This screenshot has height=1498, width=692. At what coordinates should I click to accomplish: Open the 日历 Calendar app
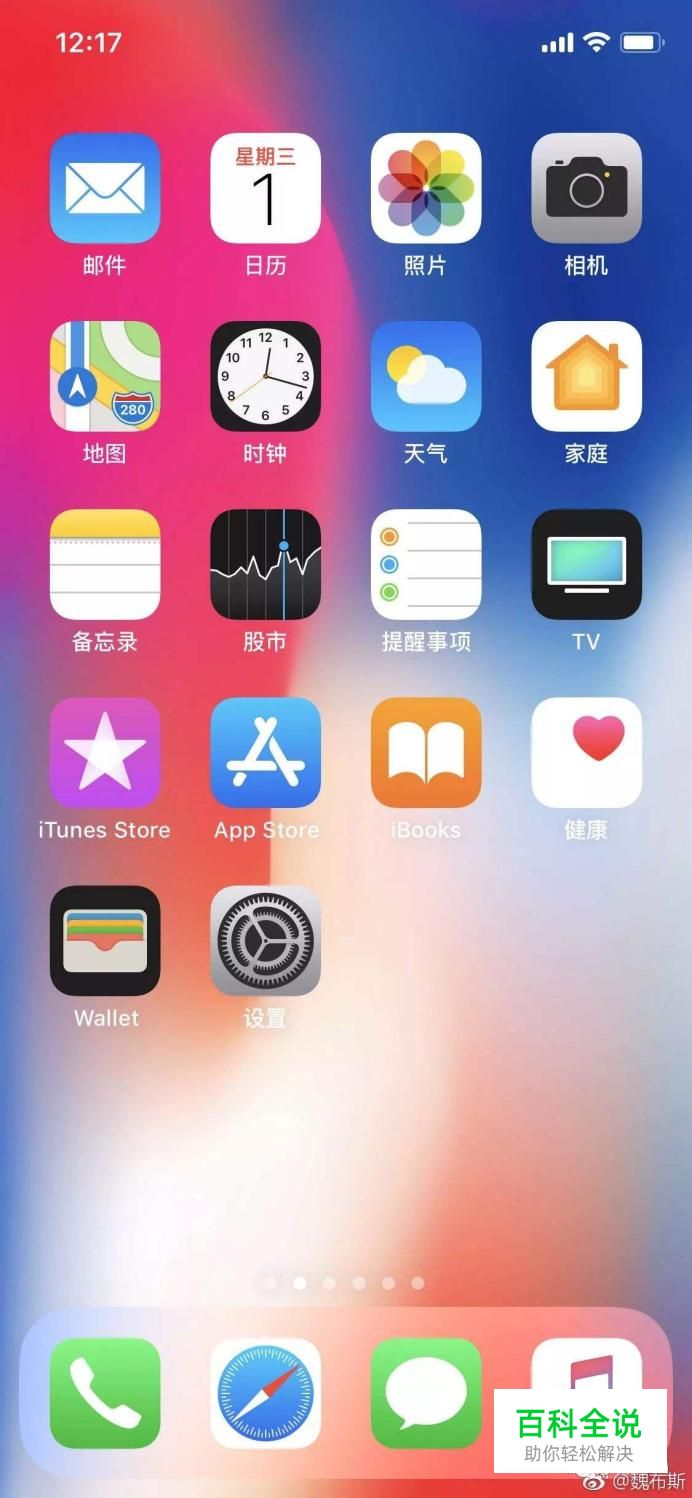click(x=265, y=188)
